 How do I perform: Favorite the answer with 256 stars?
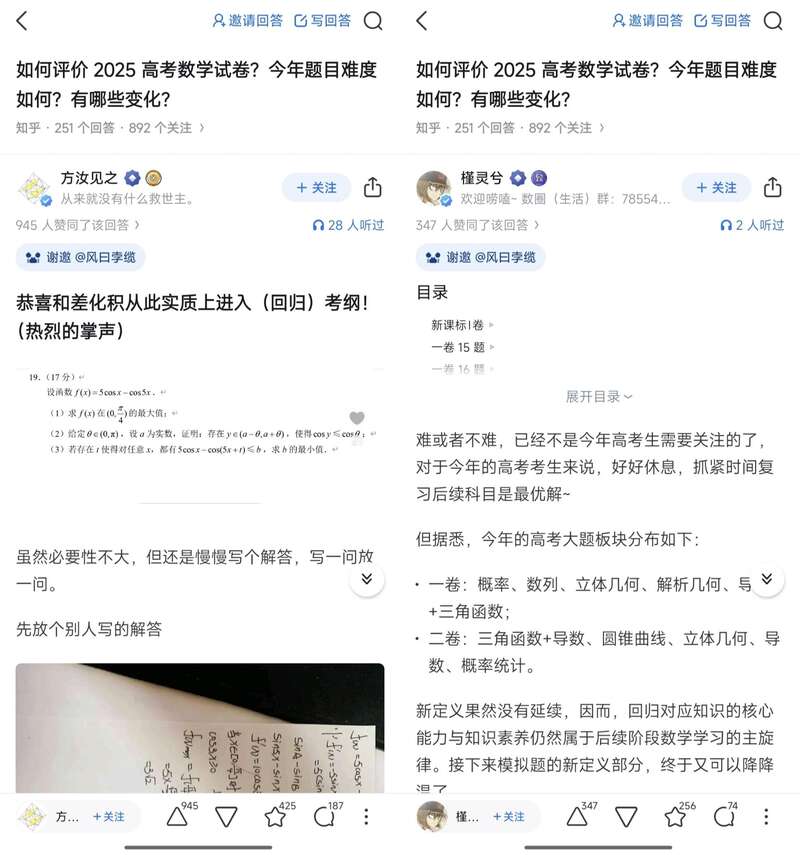pos(676,817)
